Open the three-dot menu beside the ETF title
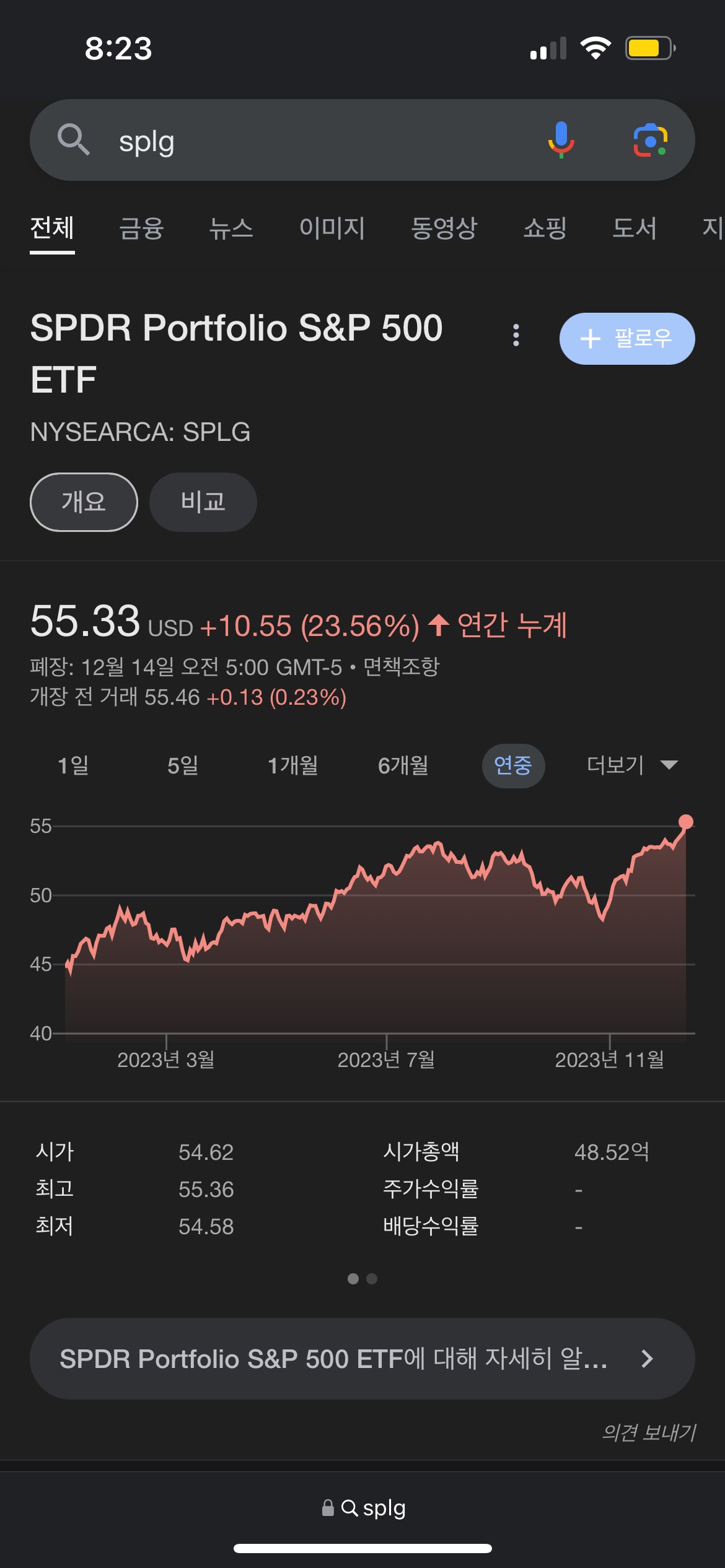 pos(516,335)
